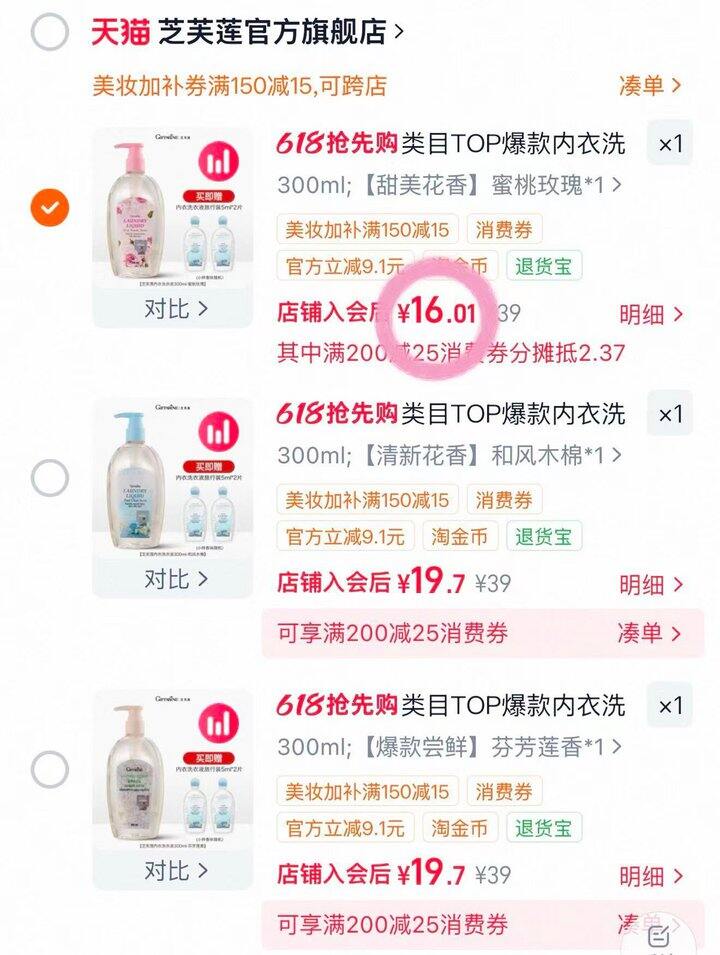Adjust quantity x1 of 蜜桃玫瑰 item

point(670,144)
